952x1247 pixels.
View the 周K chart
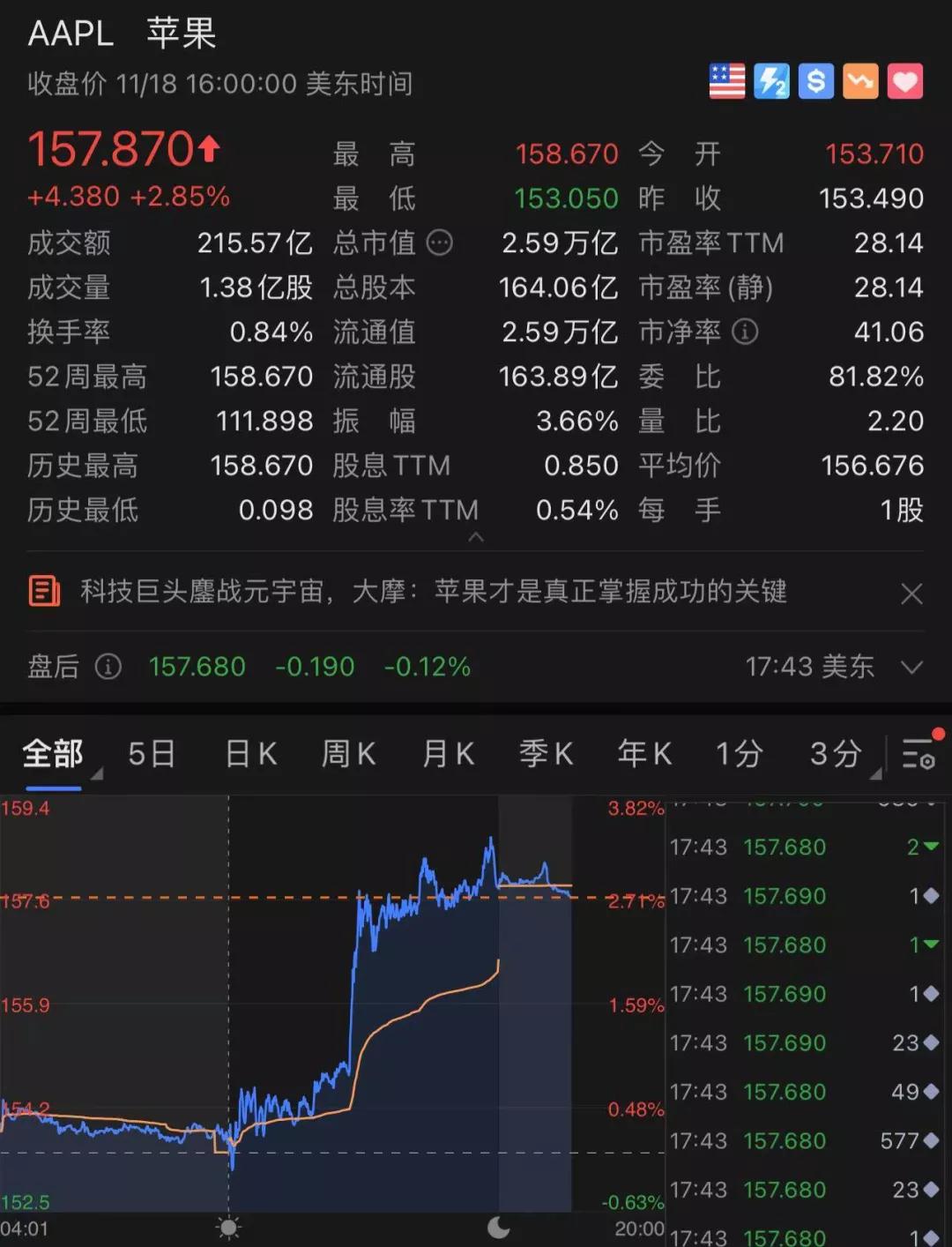coord(349,754)
